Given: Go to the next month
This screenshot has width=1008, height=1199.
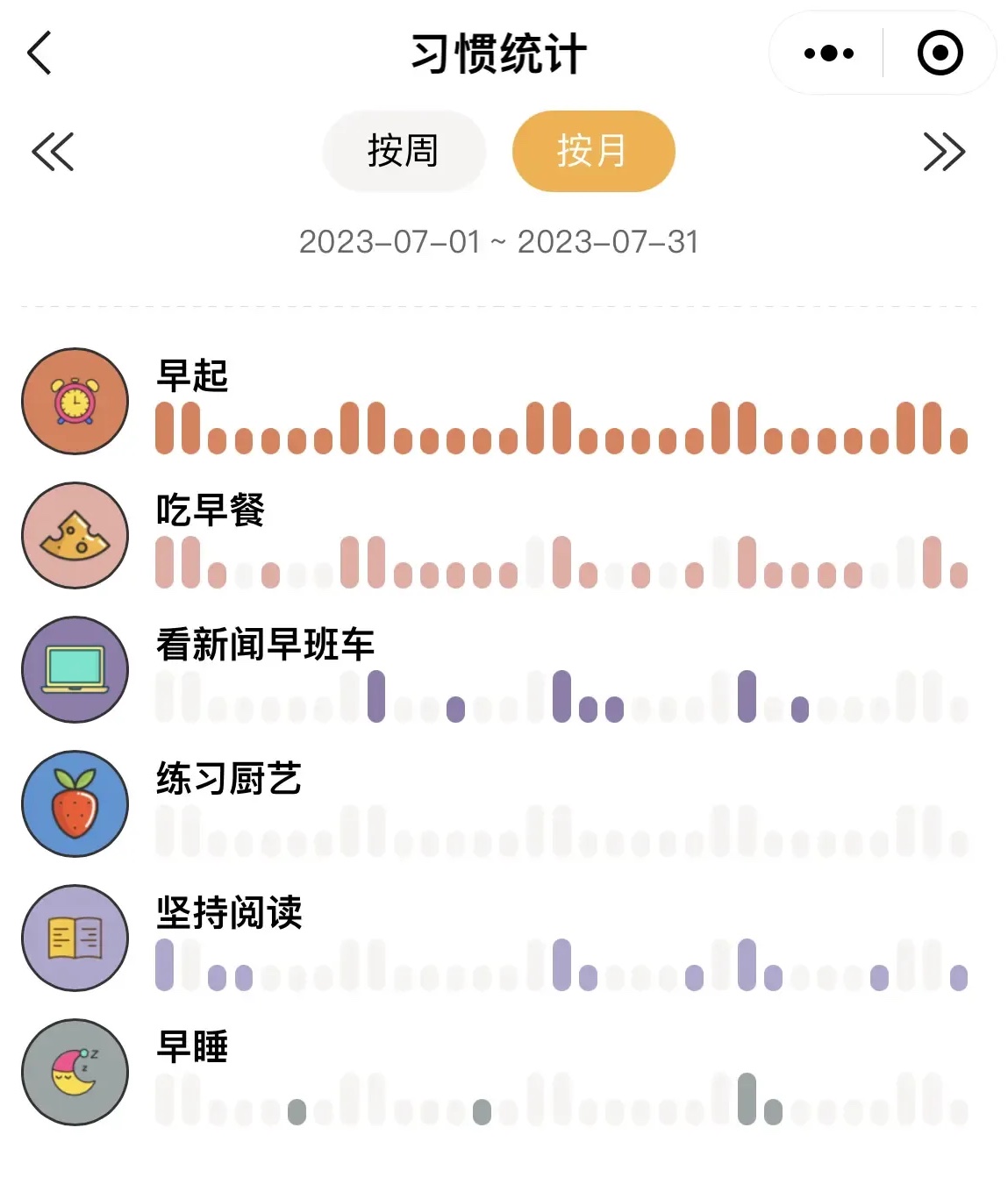Looking at the screenshot, I should [x=944, y=152].
